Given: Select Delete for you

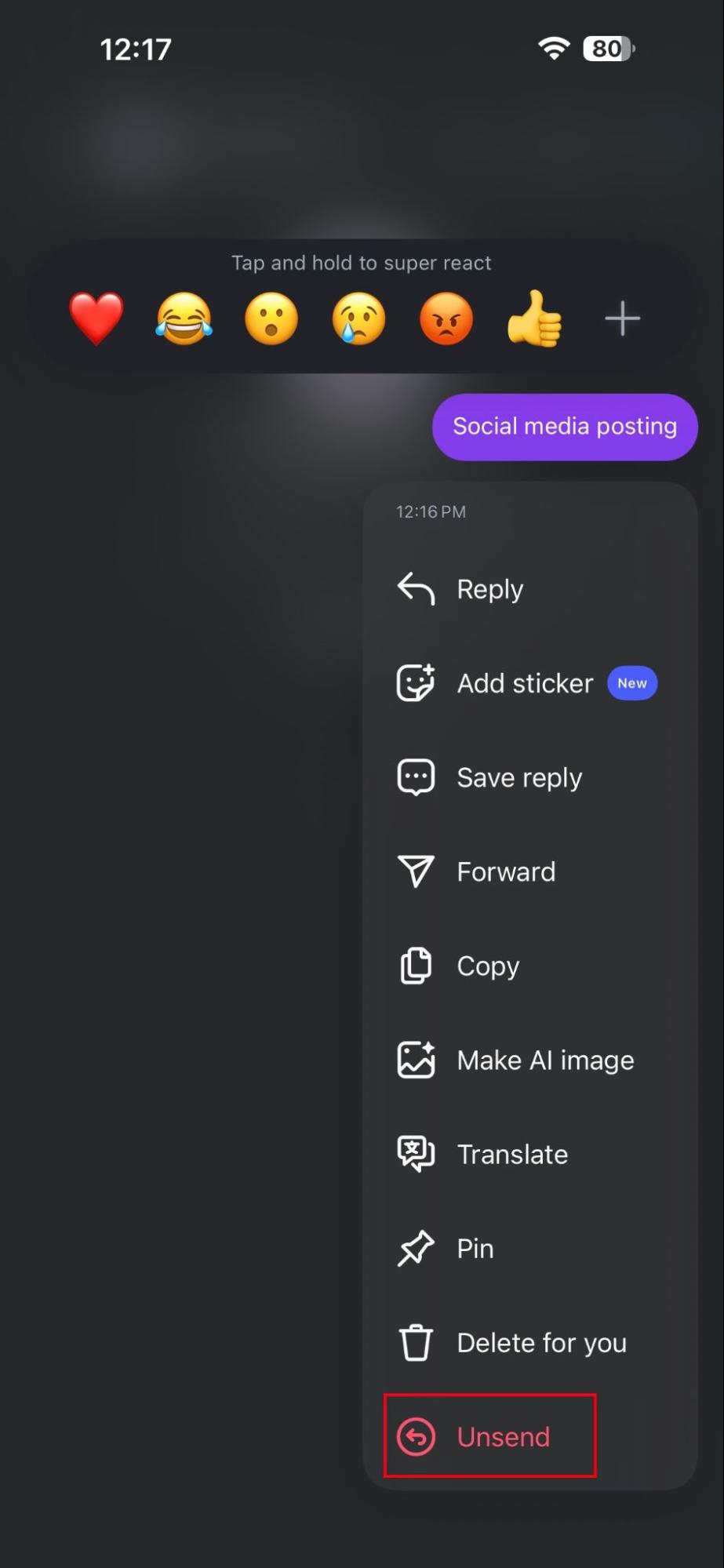Looking at the screenshot, I should 541,1343.
